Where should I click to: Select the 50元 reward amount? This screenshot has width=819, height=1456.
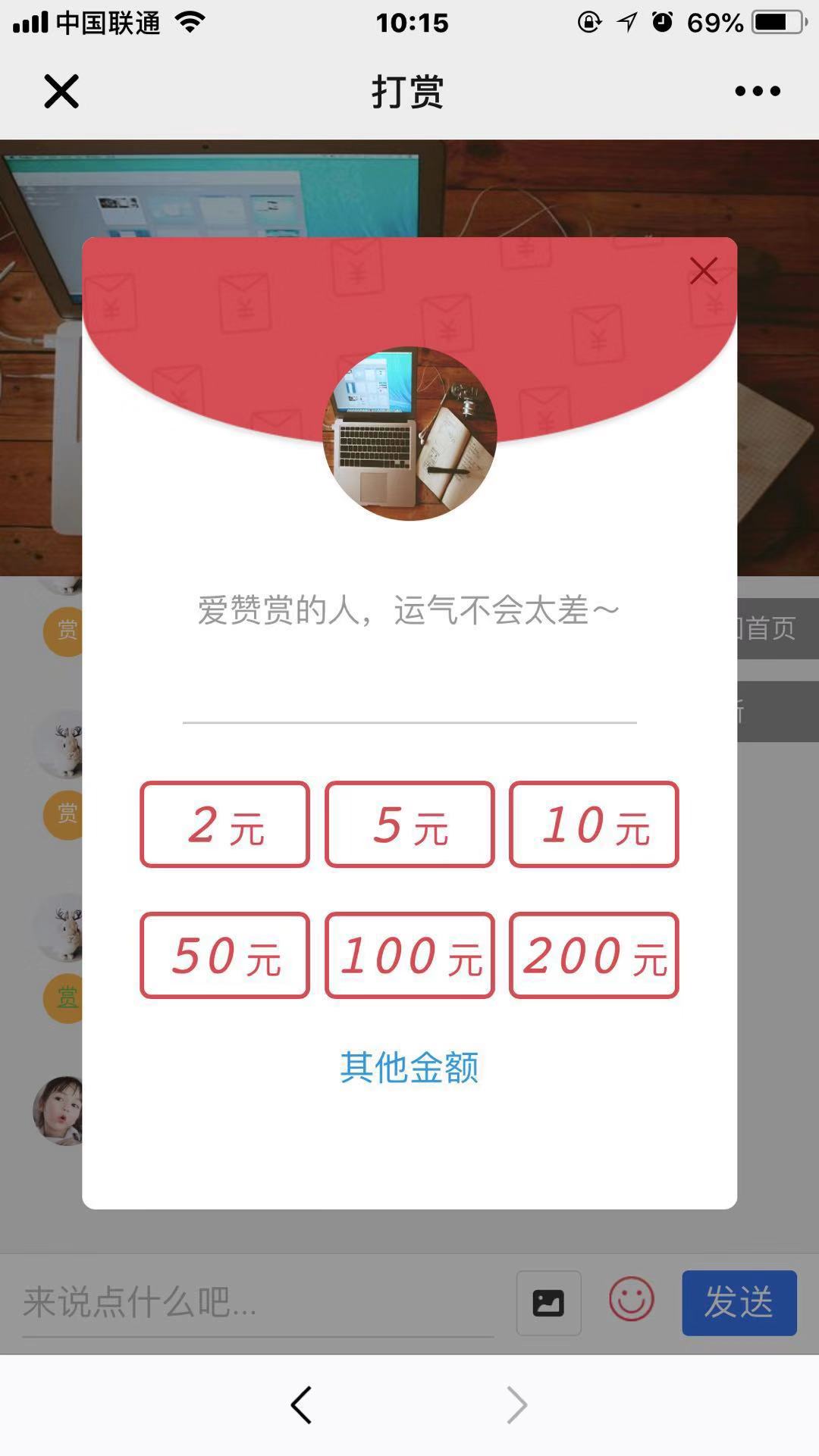pos(224,955)
